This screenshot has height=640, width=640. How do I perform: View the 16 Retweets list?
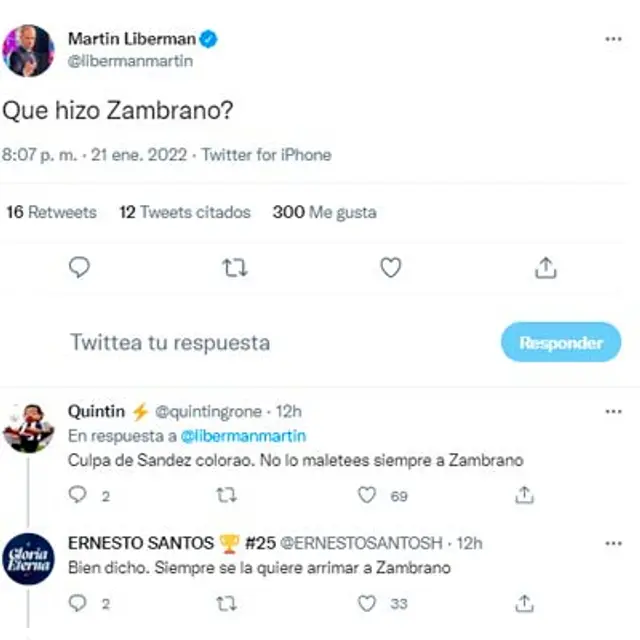[51, 212]
